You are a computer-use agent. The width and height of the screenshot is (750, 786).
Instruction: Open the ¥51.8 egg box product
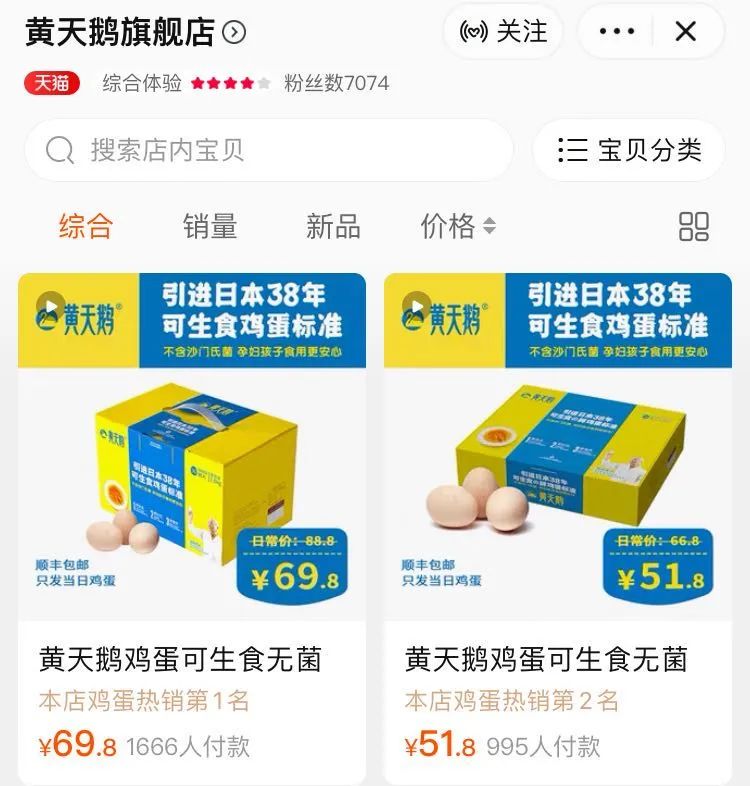(x=558, y=480)
